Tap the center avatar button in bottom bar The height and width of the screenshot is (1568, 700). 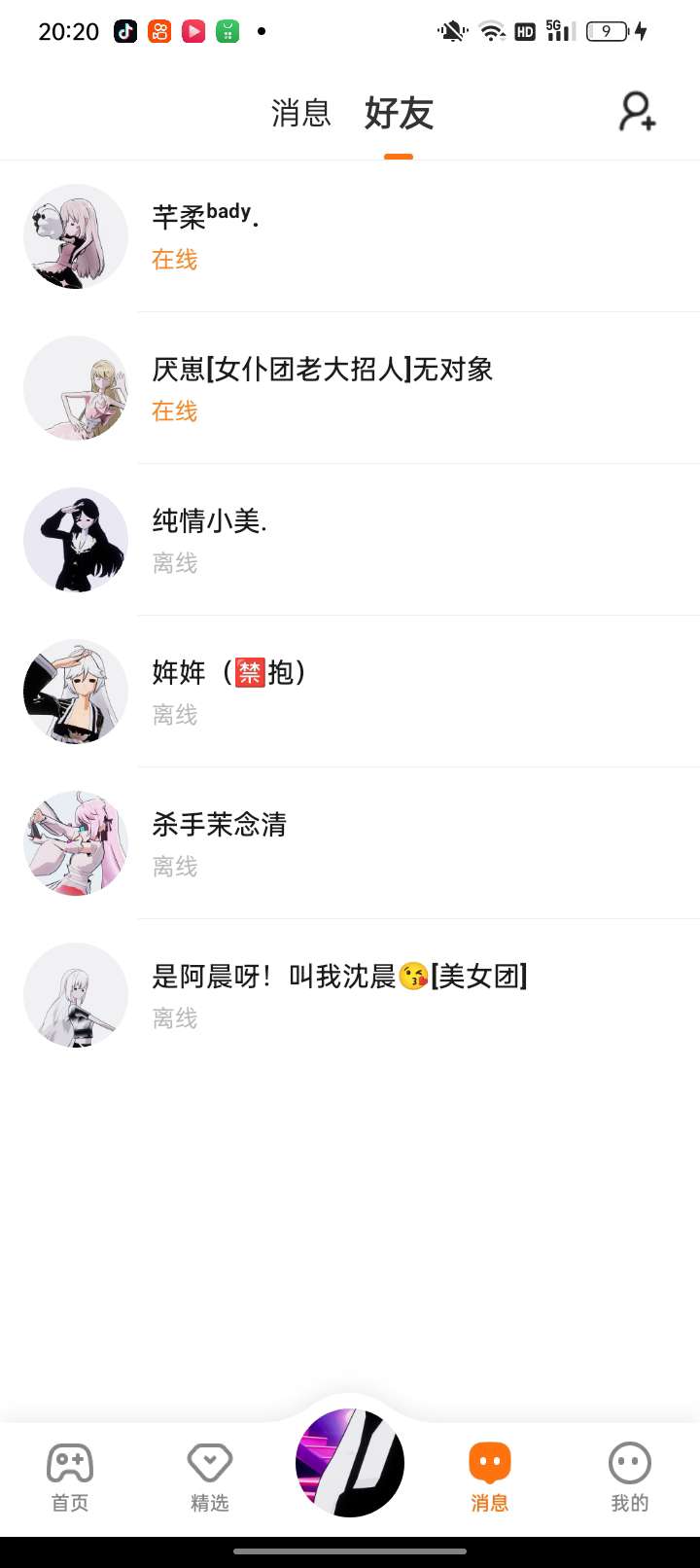(350, 1462)
